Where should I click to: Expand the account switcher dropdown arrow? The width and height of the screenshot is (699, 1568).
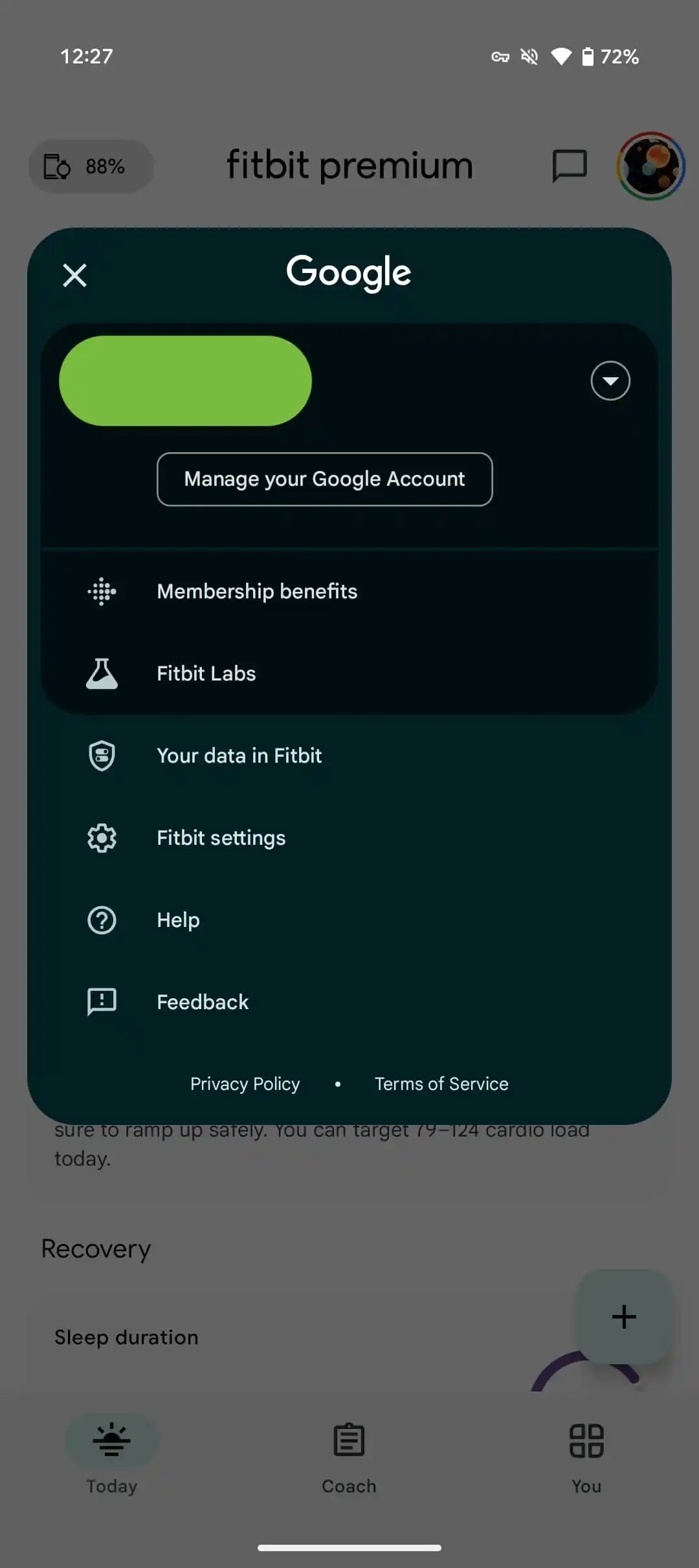[x=610, y=381]
